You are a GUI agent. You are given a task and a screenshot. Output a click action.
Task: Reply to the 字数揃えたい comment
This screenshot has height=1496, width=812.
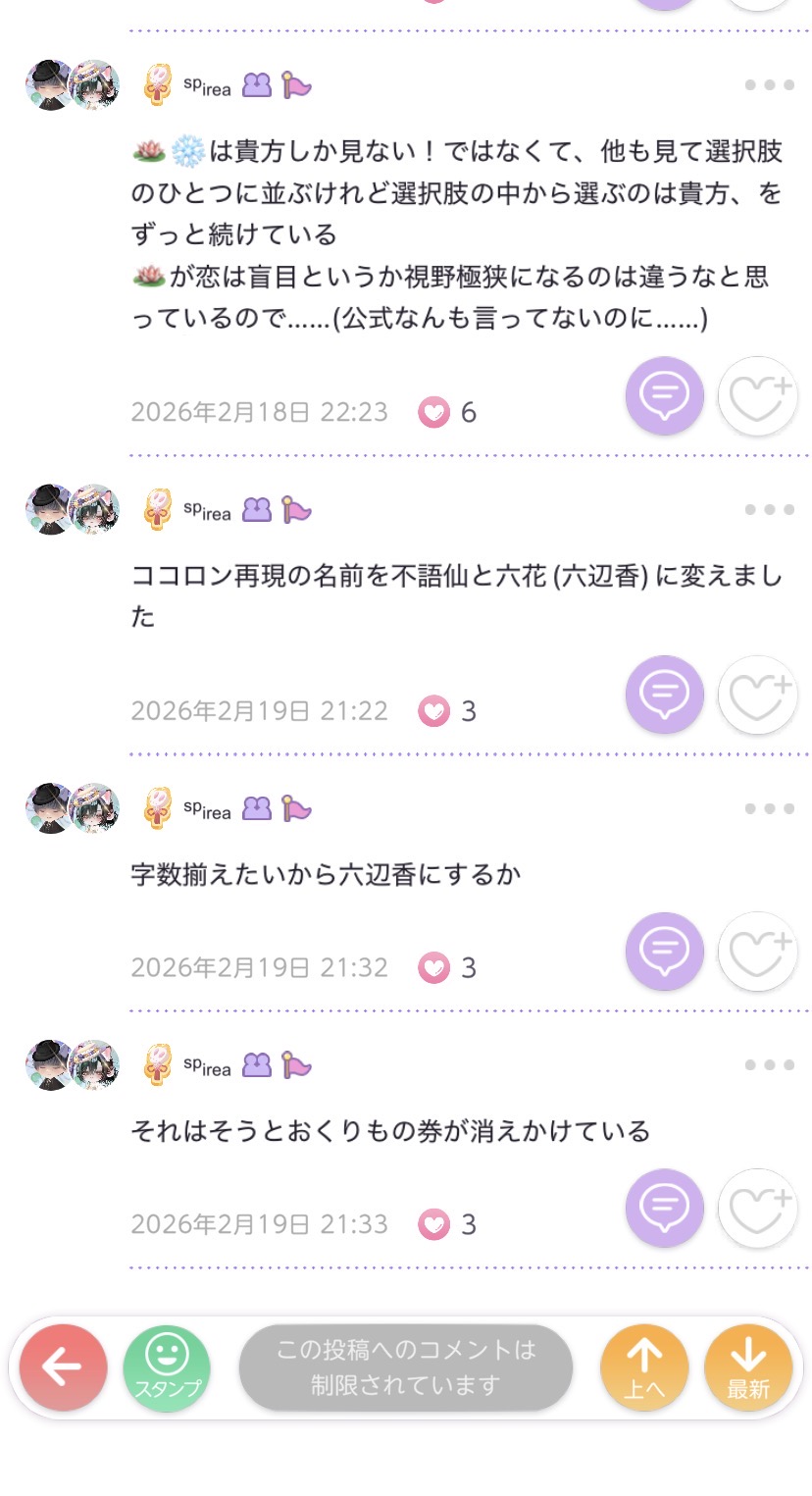(x=665, y=952)
